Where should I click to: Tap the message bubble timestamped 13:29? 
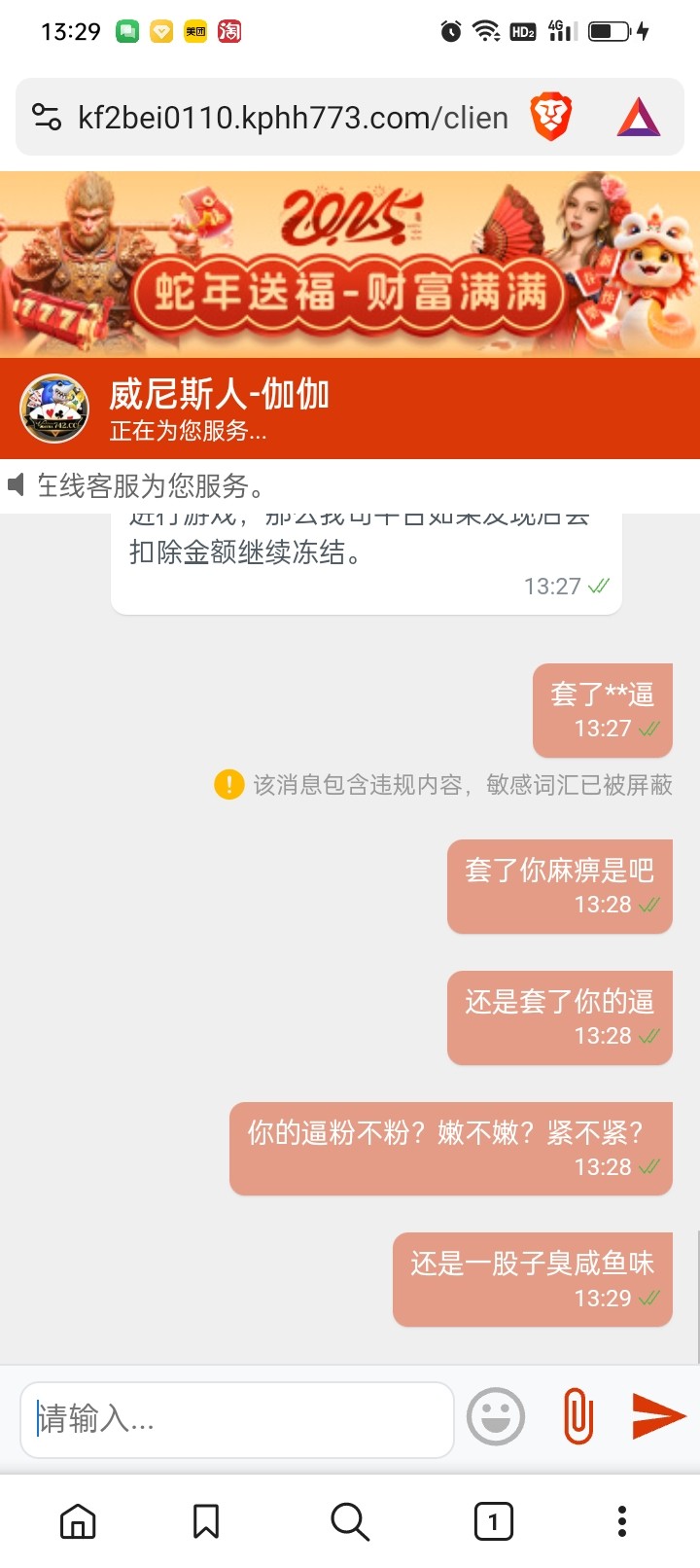click(533, 1279)
